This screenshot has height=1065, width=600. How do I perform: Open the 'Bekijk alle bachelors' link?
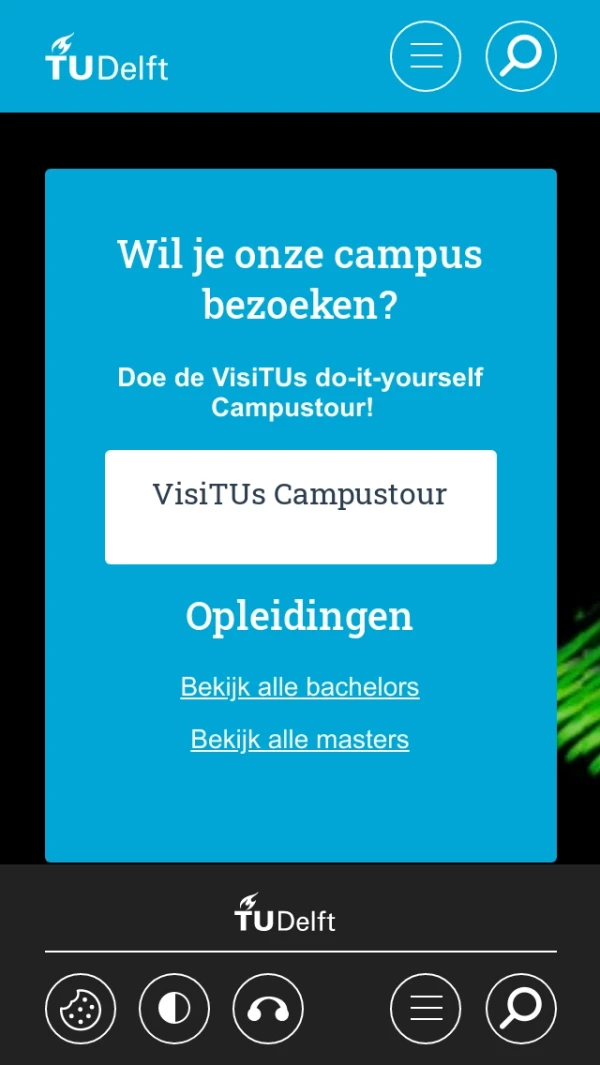pyautogui.click(x=300, y=687)
